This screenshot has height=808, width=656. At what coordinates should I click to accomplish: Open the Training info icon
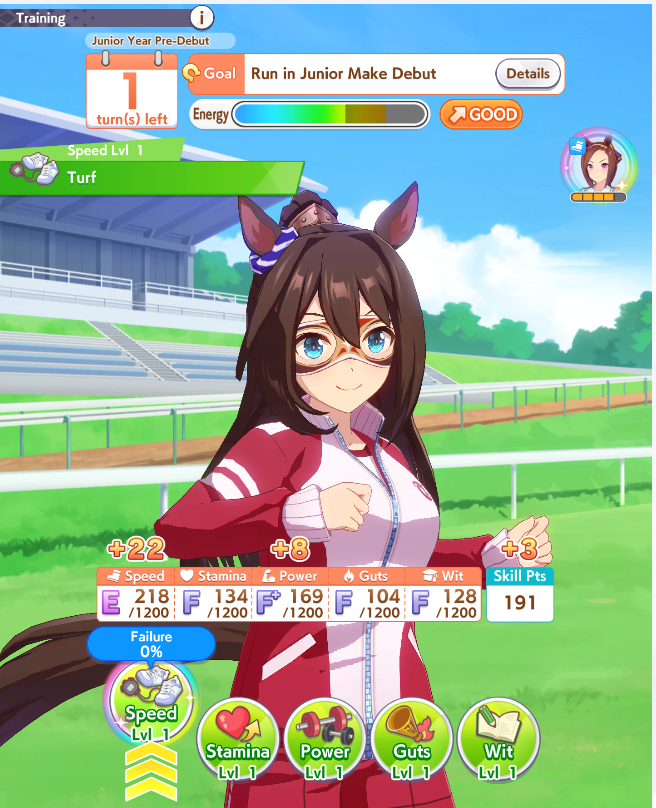tap(202, 17)
